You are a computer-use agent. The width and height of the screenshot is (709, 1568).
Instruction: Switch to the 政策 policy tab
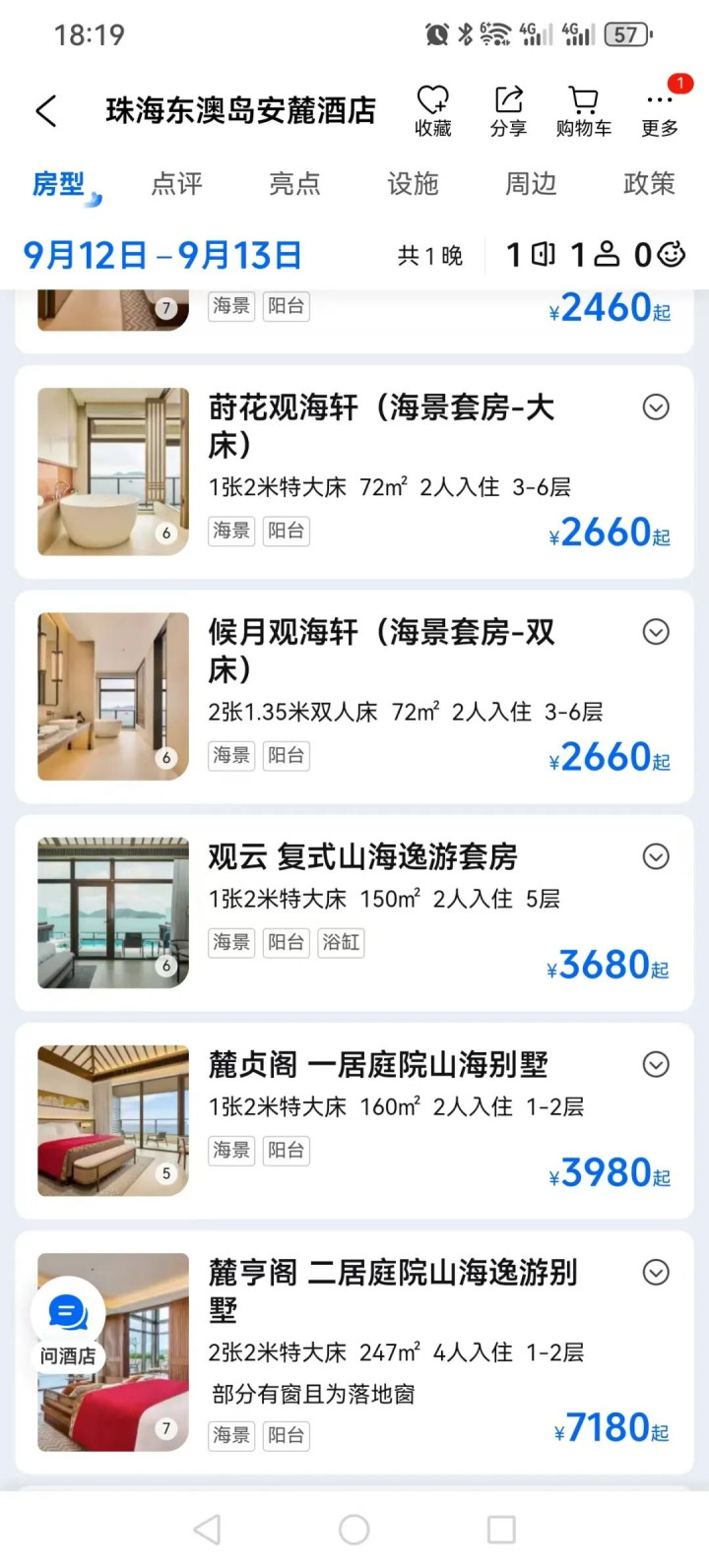649,183
